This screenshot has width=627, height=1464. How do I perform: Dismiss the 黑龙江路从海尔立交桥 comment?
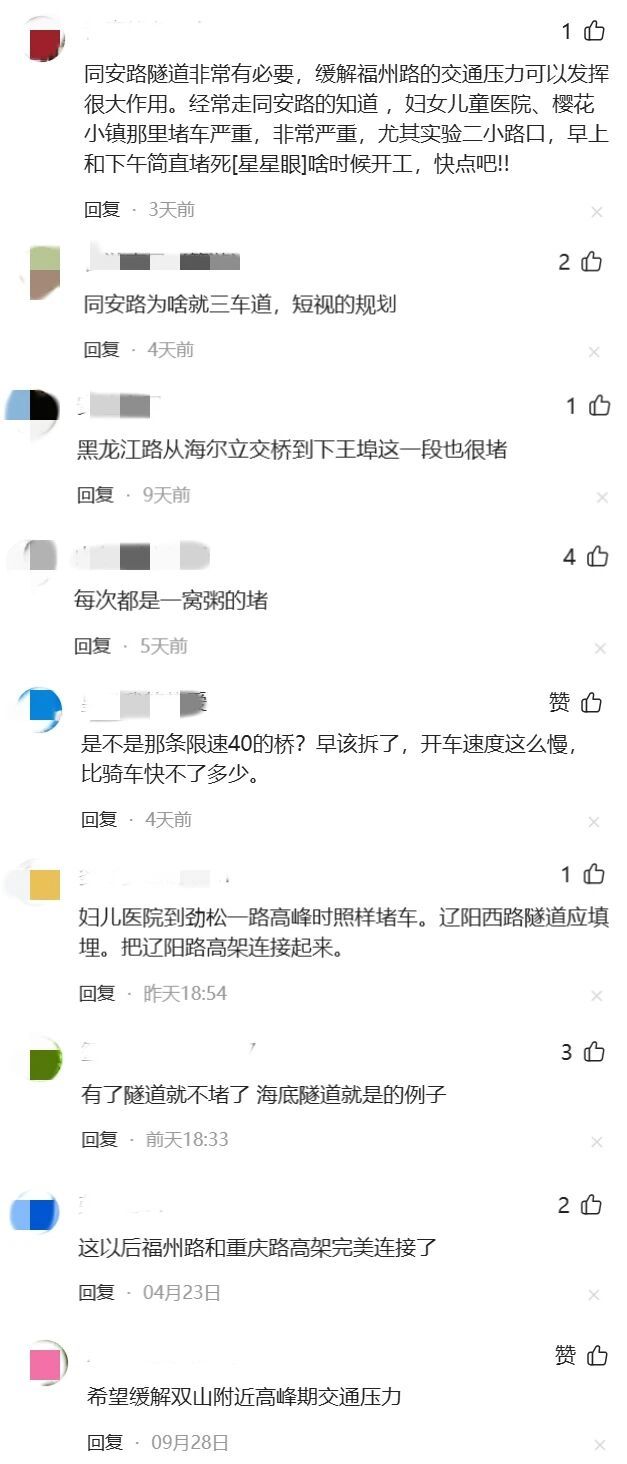tap(602, 497)
